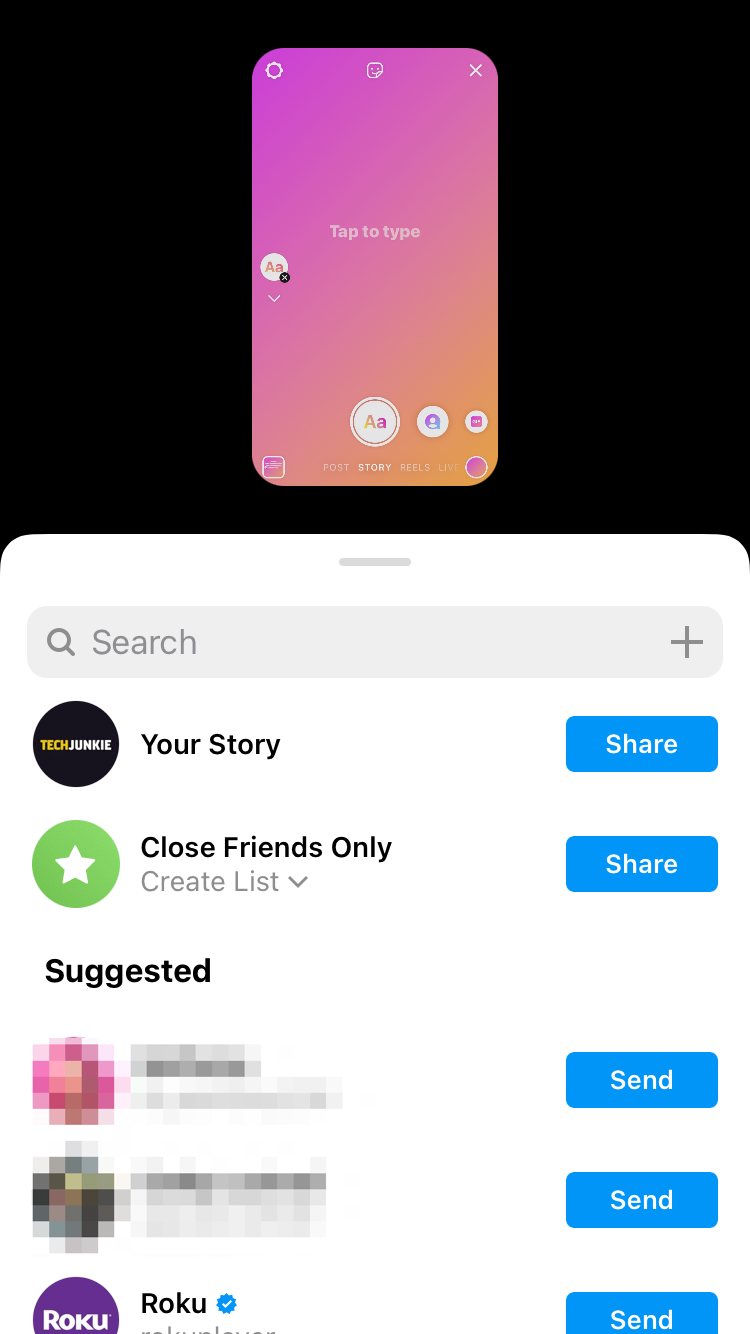The image size is (750, 1334).
Task: Tap the plus icon in the search bar
Action: 686,642
